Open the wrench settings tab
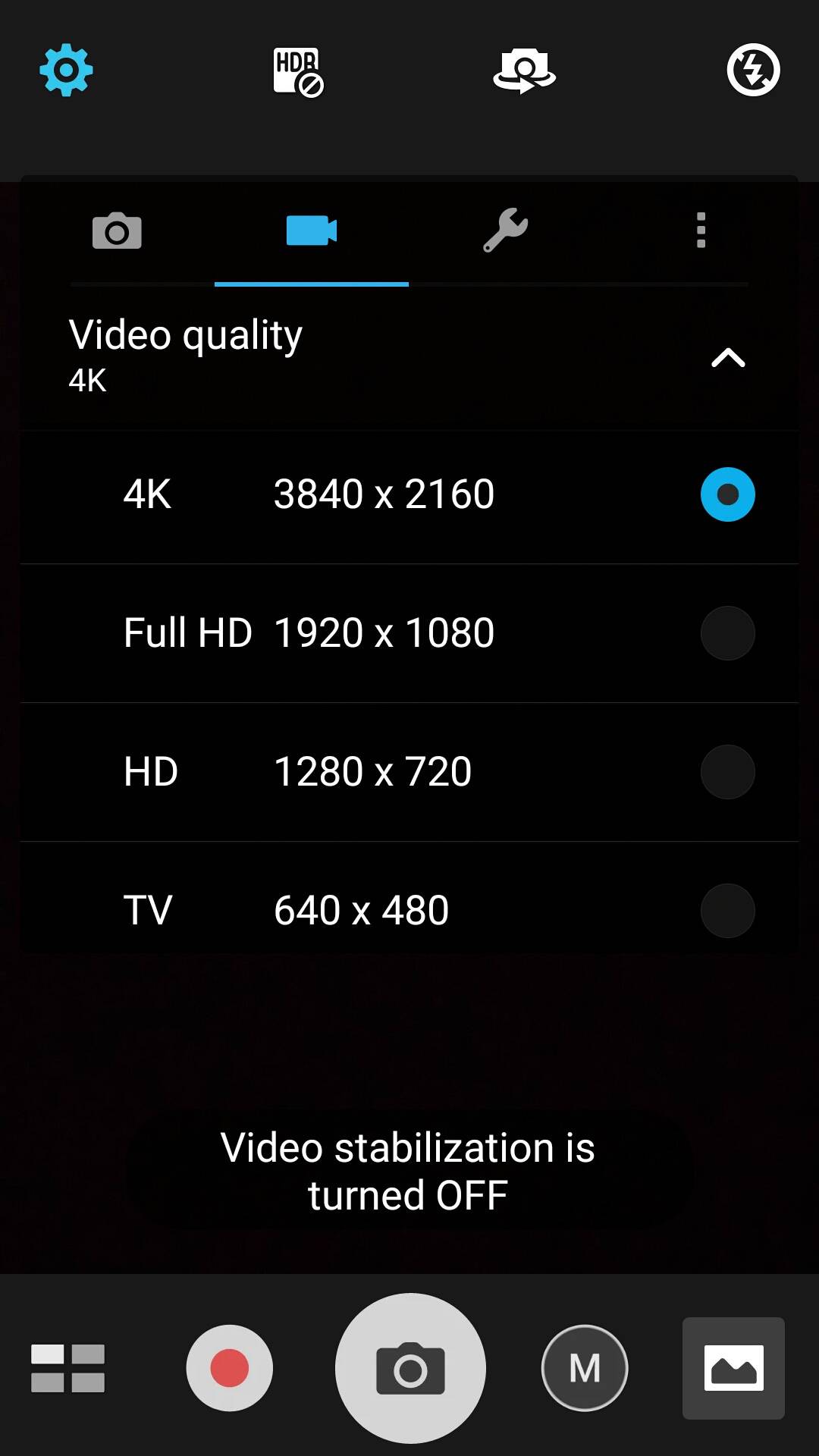Screen dimensions: 819x1456 click(506, 230)
